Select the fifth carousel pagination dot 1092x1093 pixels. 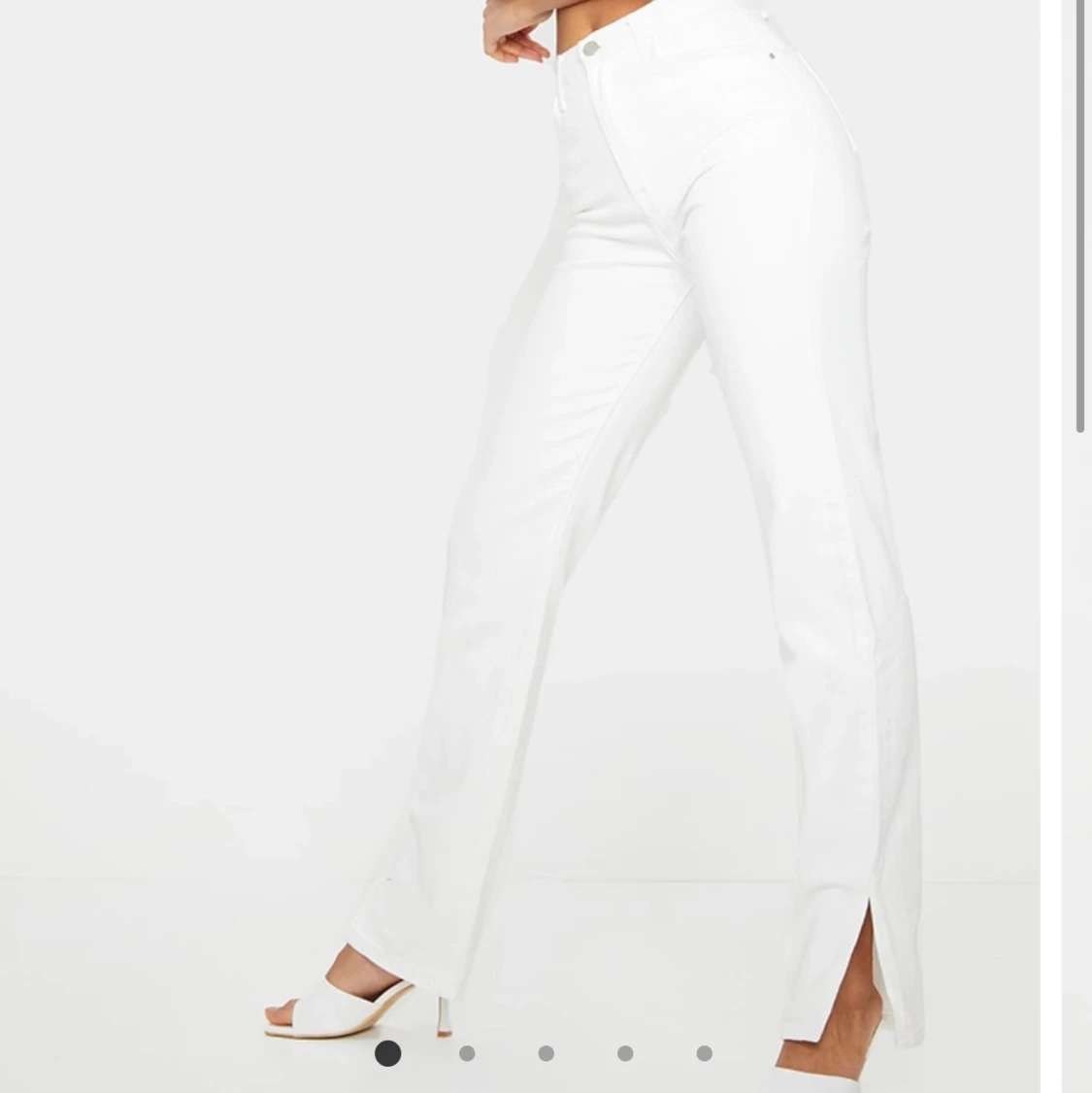(x=703, y=1053)
